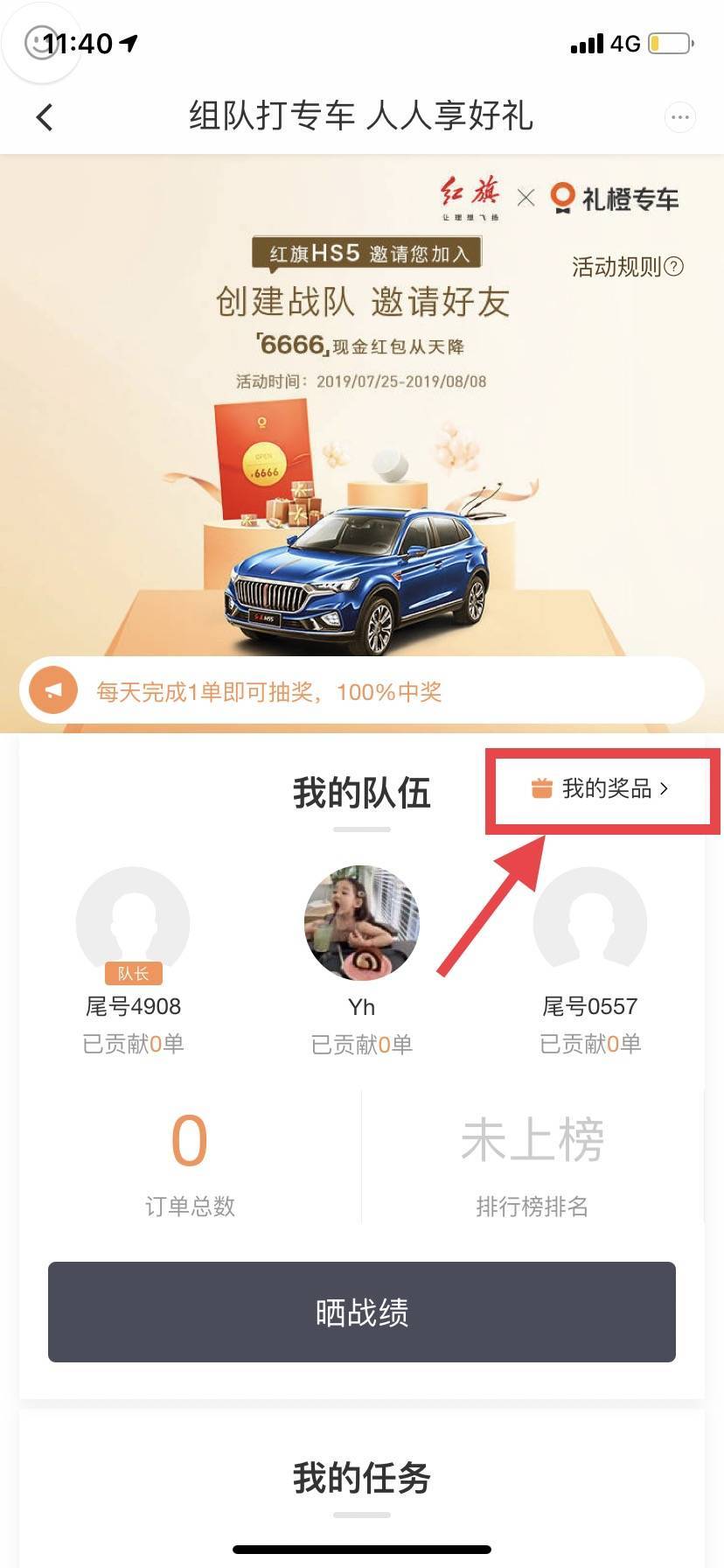
Task: Open 我的奖品 my prizes
Action: 600,788
